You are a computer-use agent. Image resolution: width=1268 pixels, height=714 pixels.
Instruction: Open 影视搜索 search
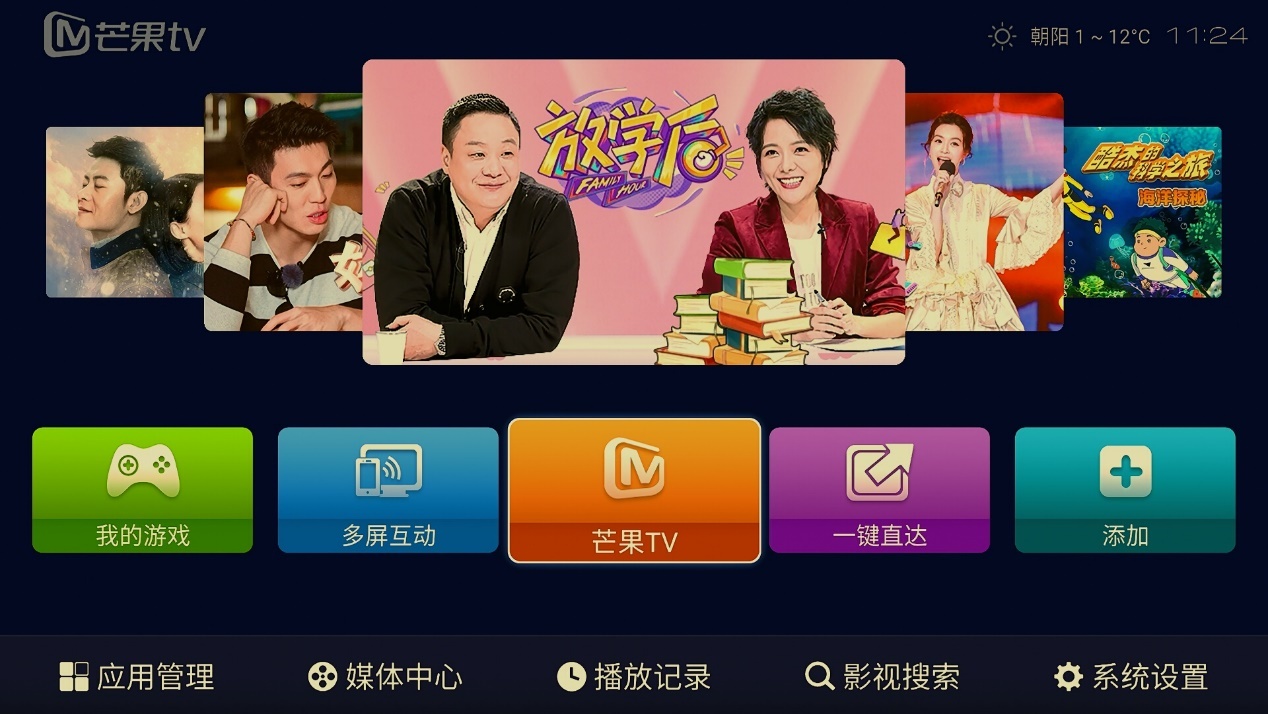tap(883, 677)
